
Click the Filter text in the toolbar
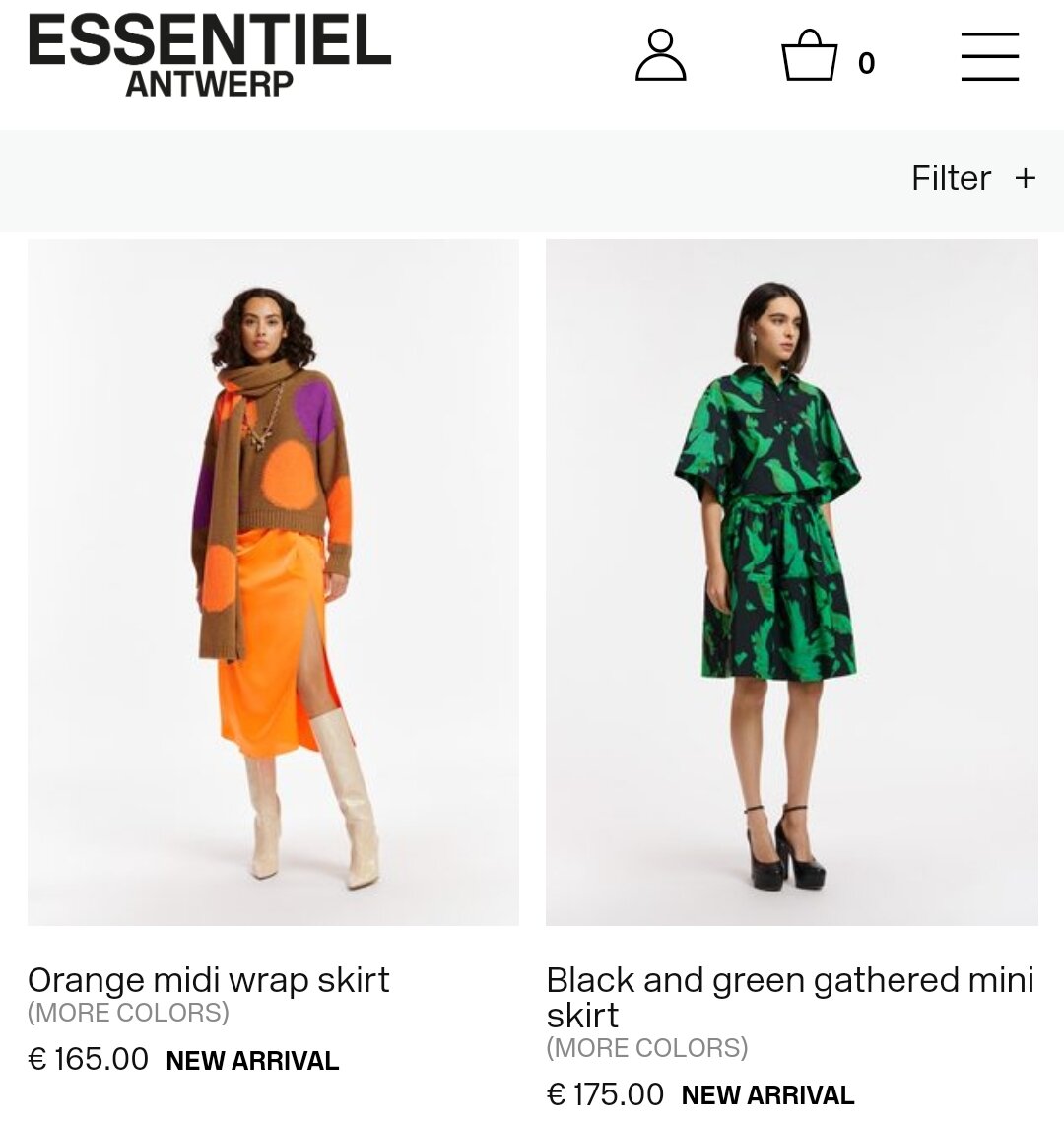pos(951,178)
